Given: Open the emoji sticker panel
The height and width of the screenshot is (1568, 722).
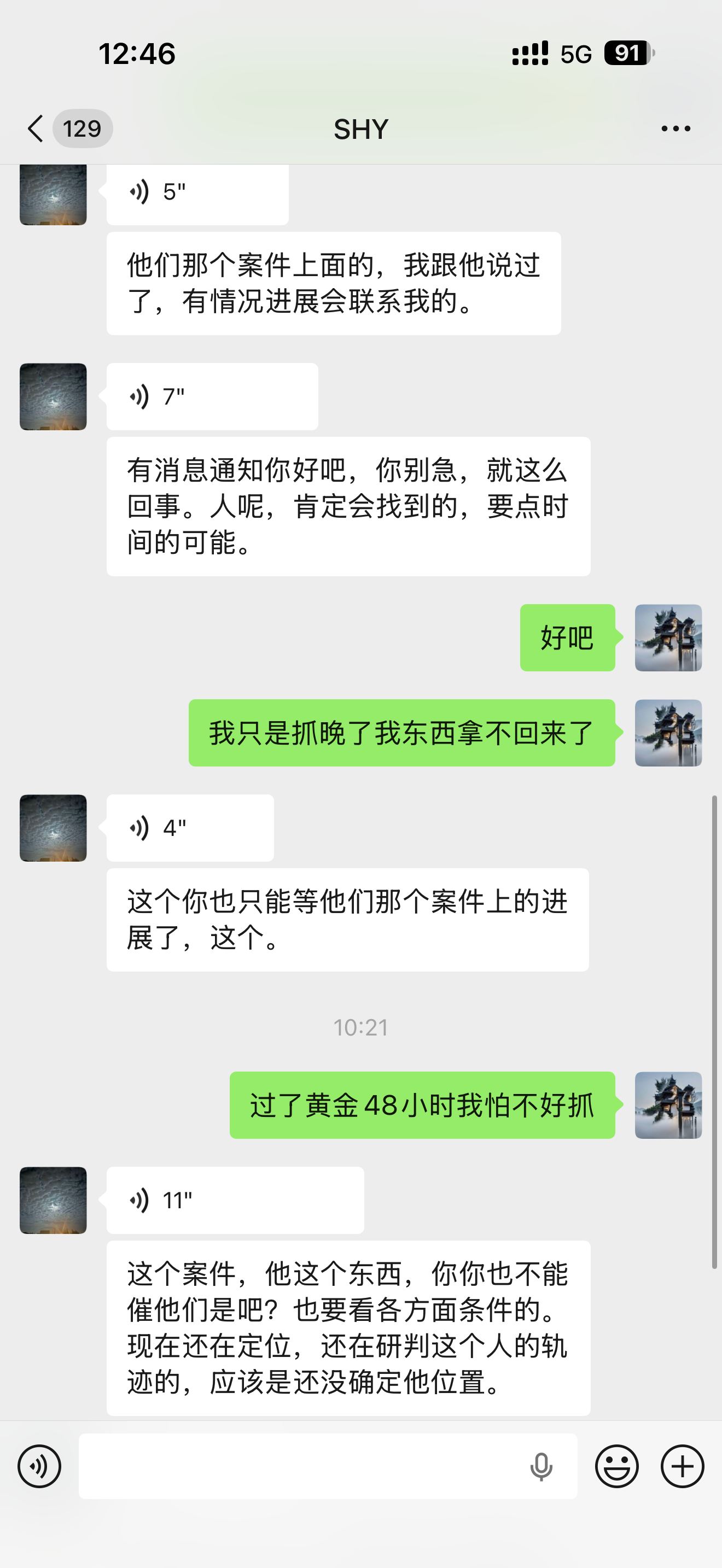Looking at the screenshot, I should coord(616,1466).
